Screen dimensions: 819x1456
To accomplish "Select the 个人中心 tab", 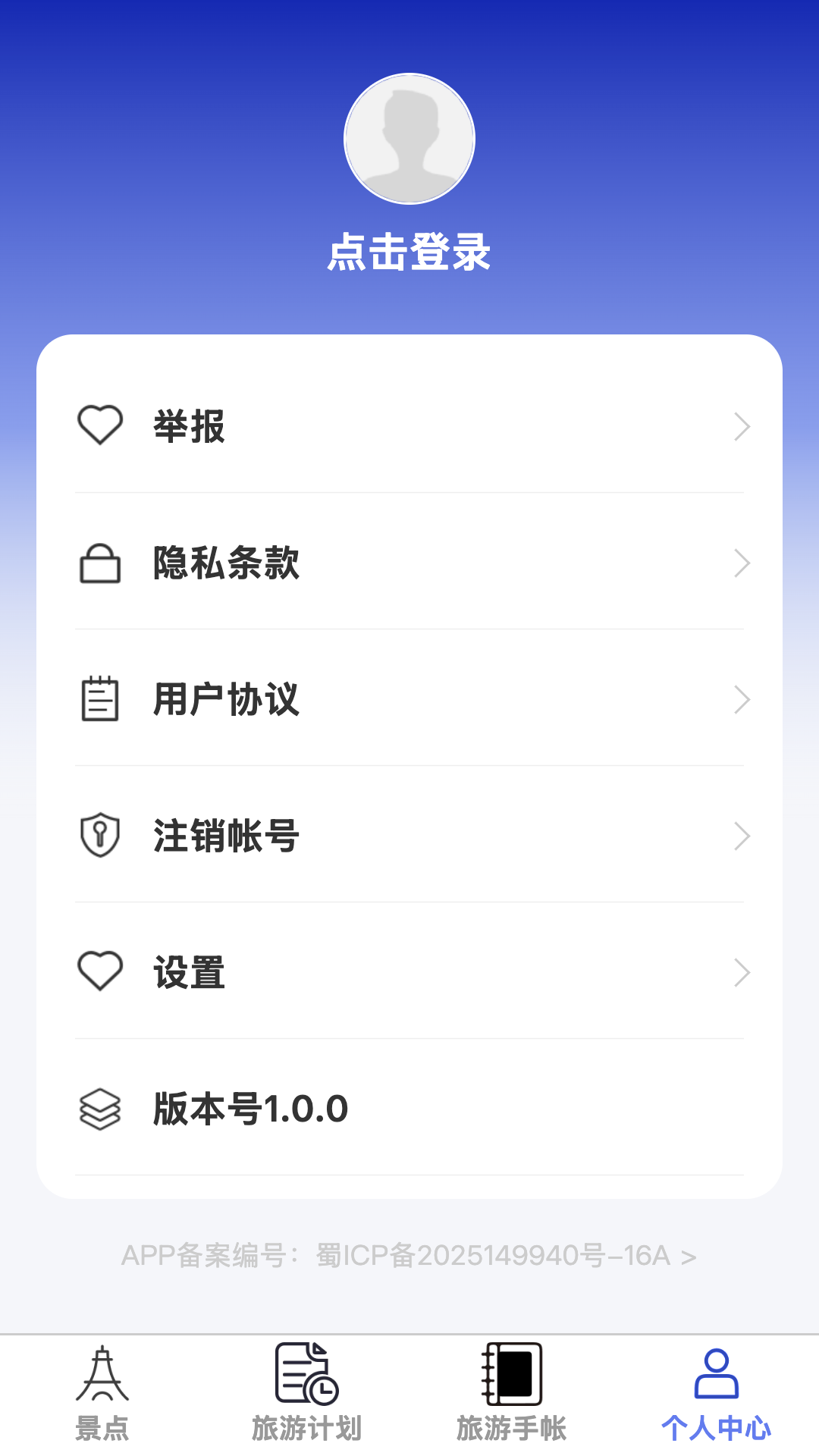I will [717, 1394].
